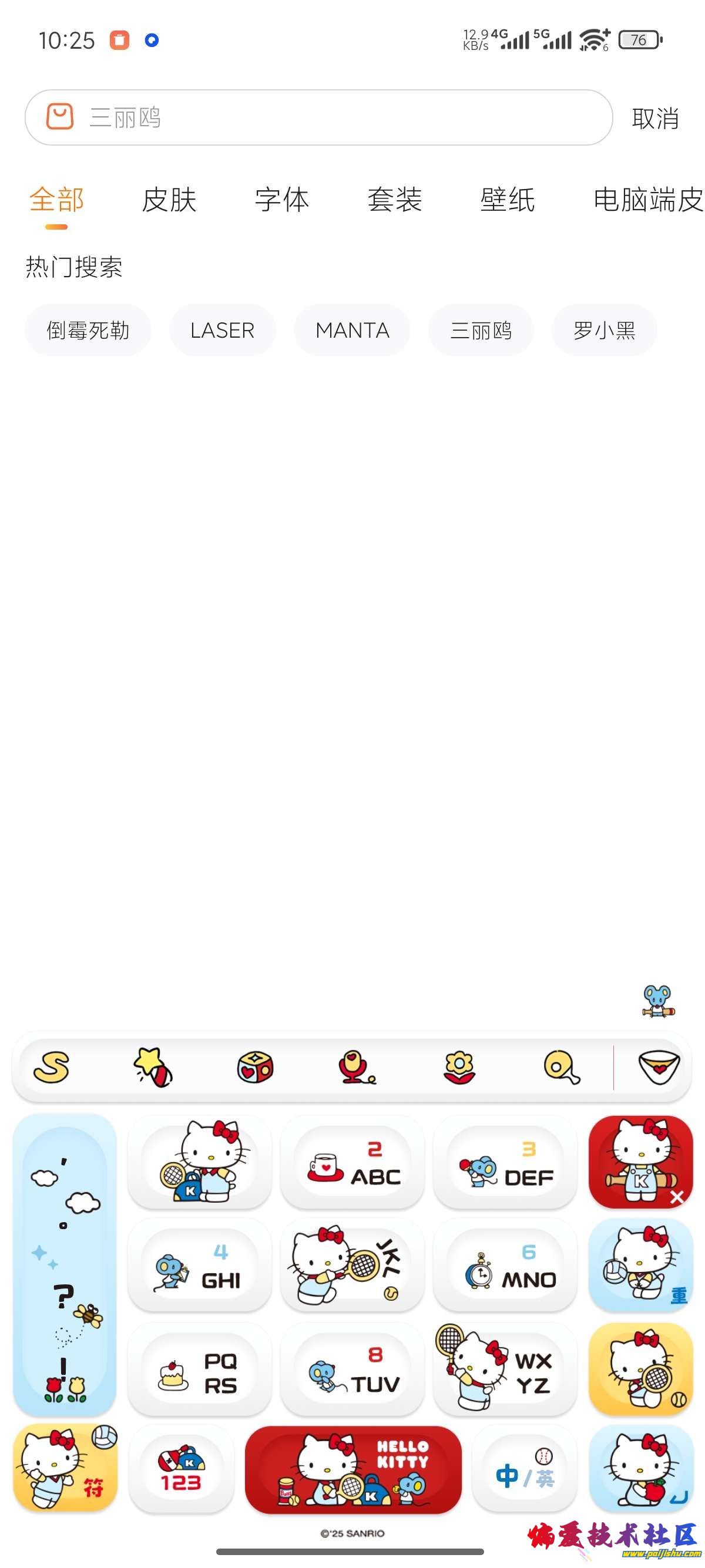705x1568 pixels.
Task: Tap the 6 MNO key
Action: point(505,1266)
